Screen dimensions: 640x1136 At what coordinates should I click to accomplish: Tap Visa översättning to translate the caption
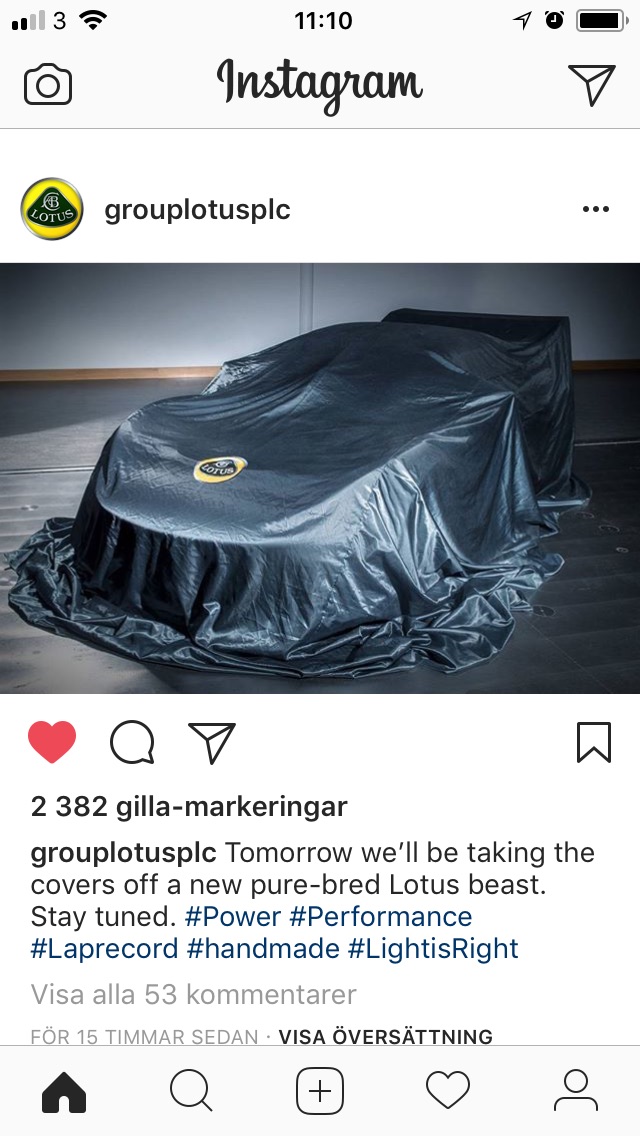[385, 1036]
